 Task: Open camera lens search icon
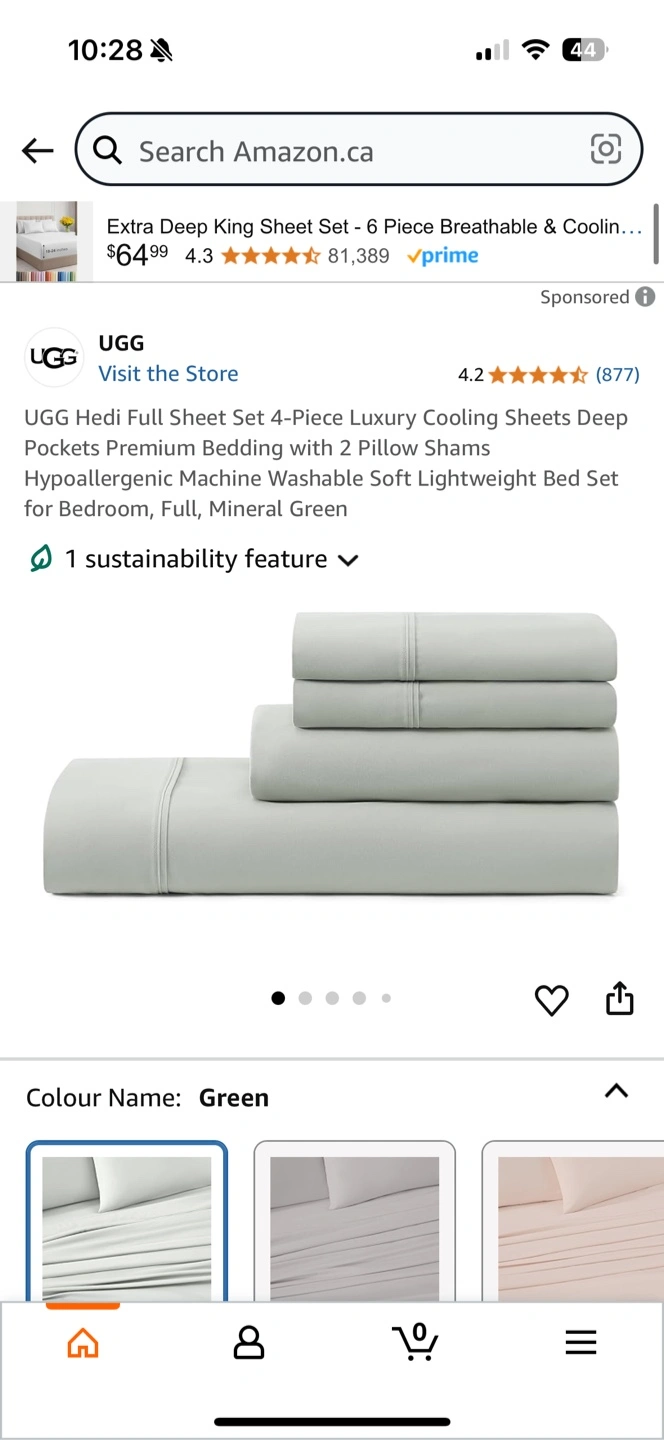[x=605, y=150]
